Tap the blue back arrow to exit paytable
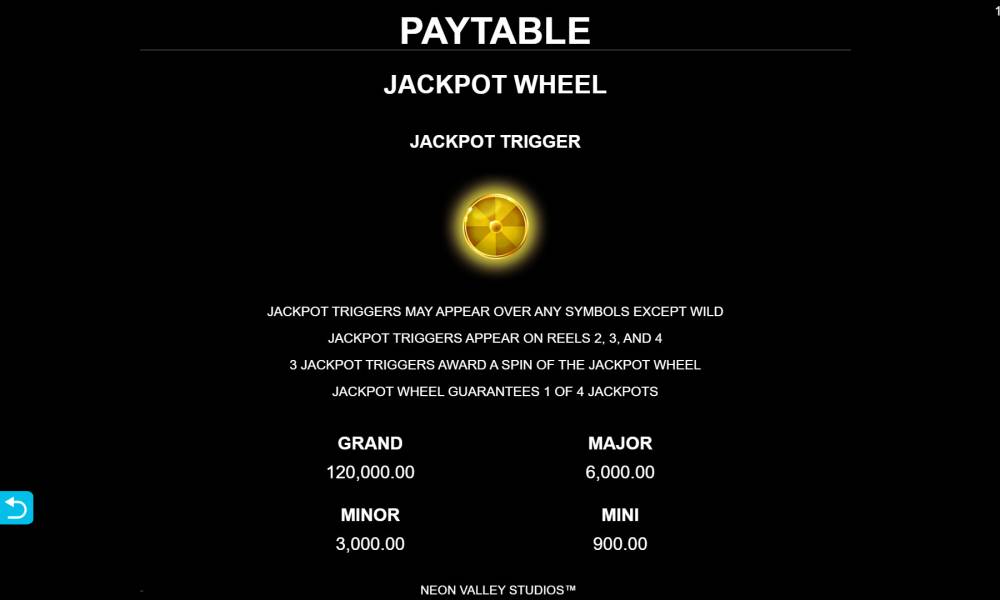Screen dimensions: 1000x600 (16, 508)
